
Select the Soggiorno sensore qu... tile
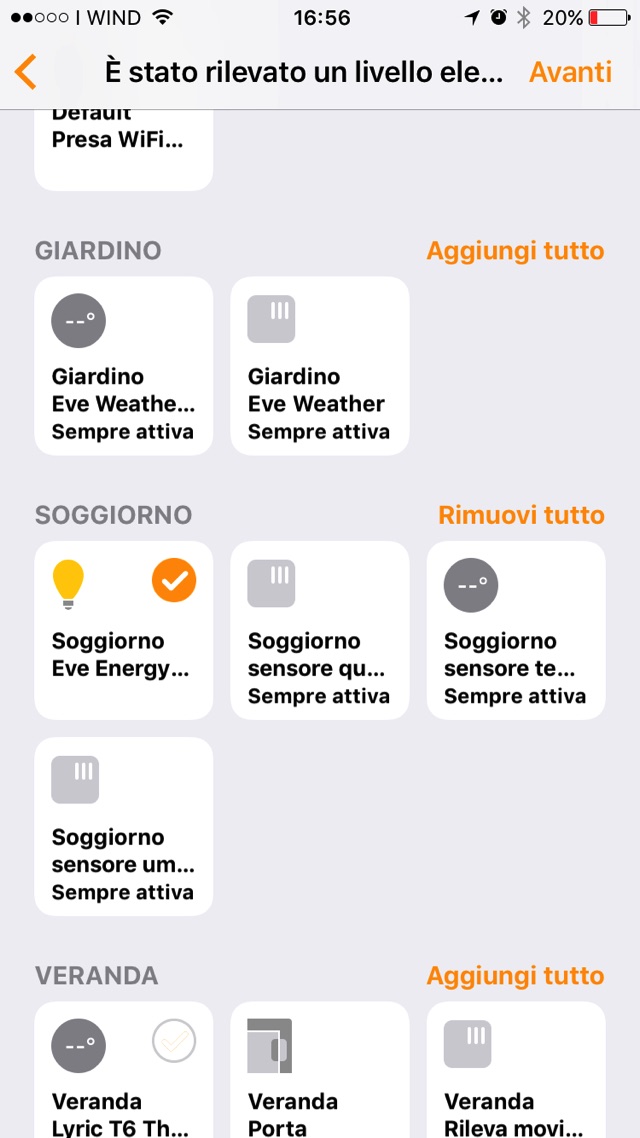[320, 630]
